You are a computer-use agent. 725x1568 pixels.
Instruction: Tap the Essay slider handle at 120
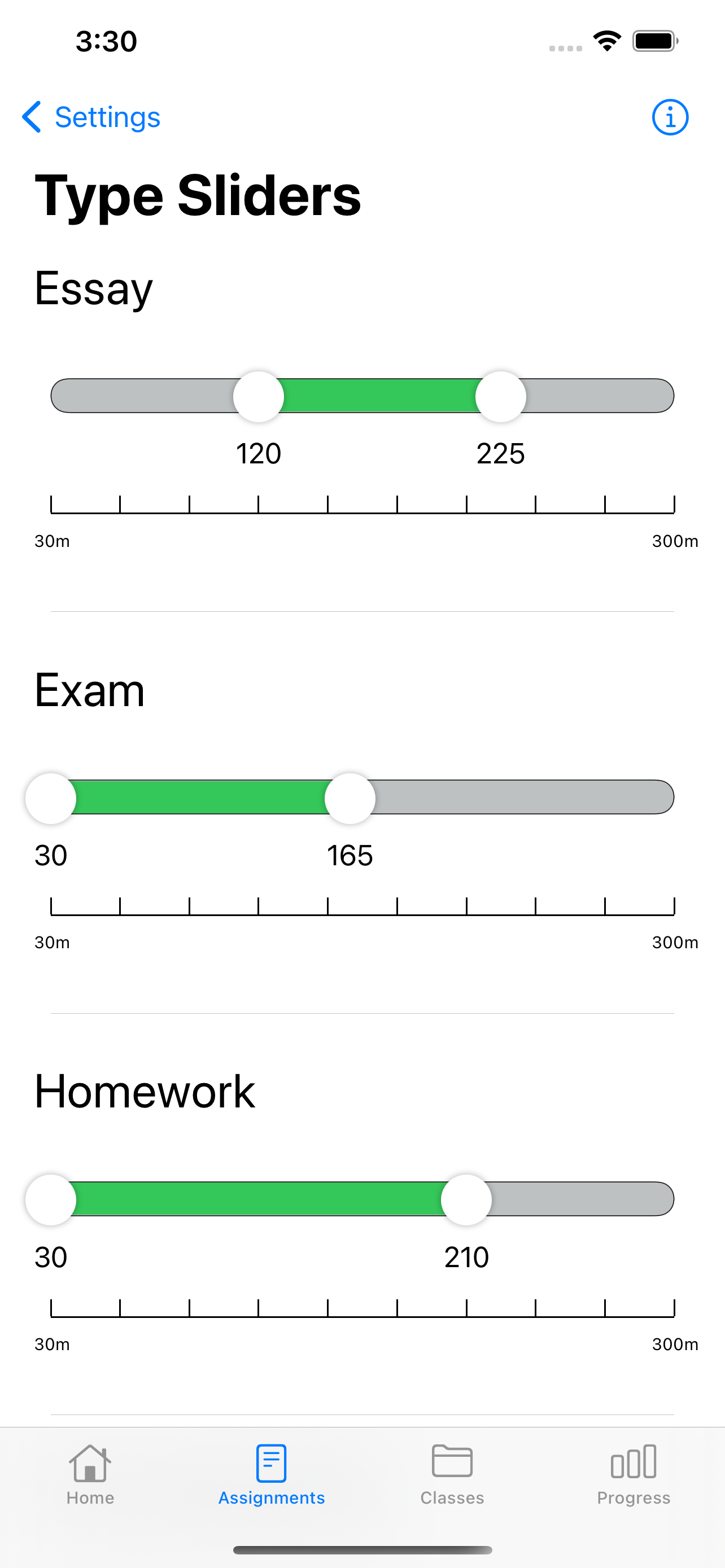(258, 396)
